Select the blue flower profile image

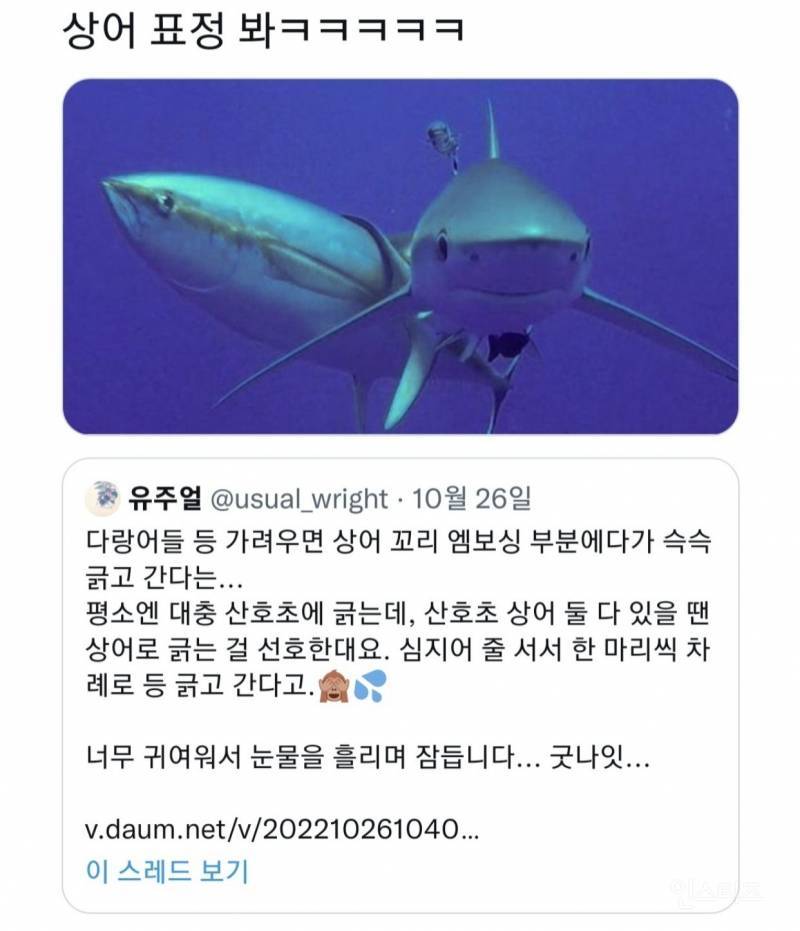[104, 493]
